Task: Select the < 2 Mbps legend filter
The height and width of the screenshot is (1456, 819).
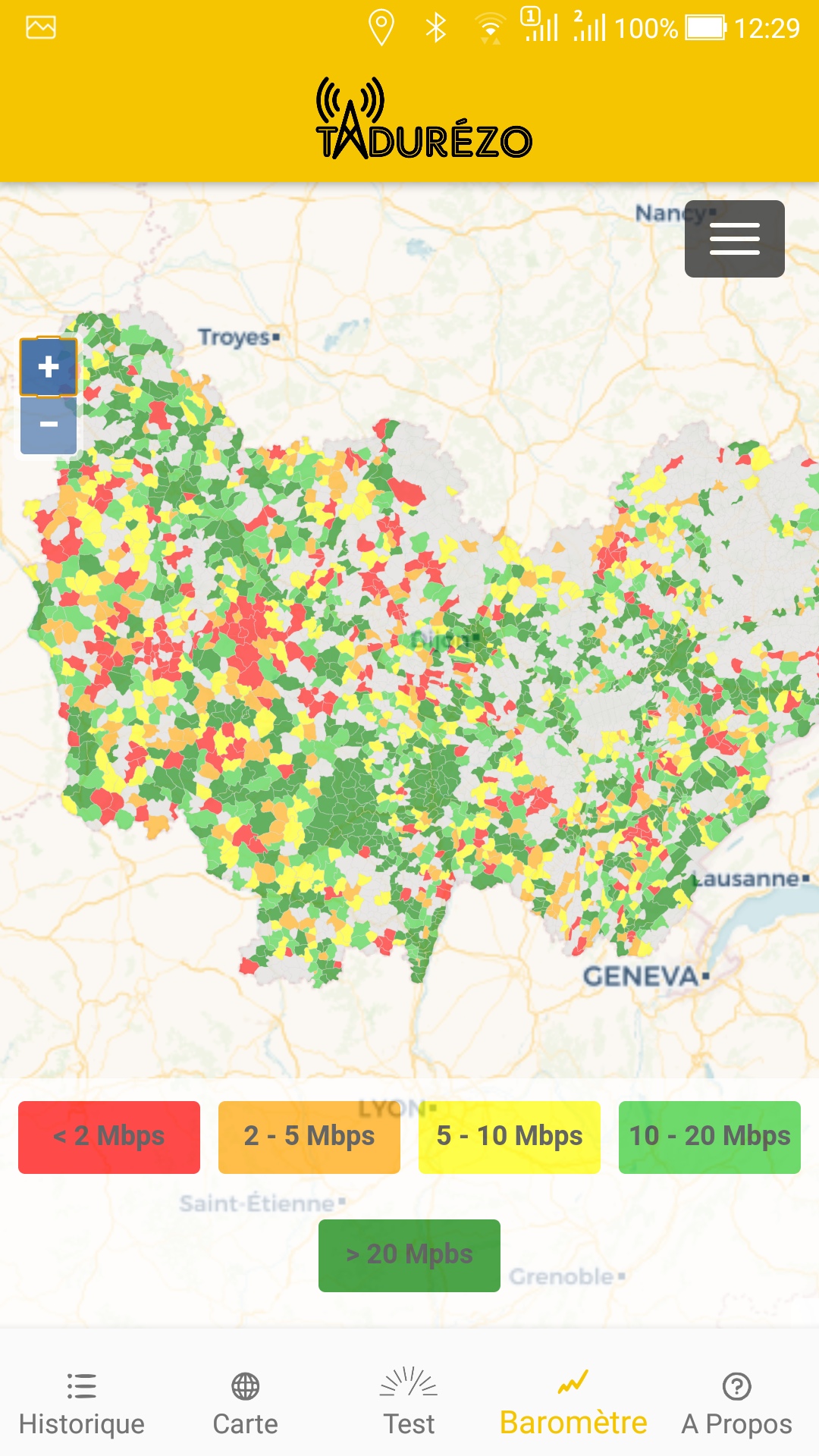Action: [109, 1137]
